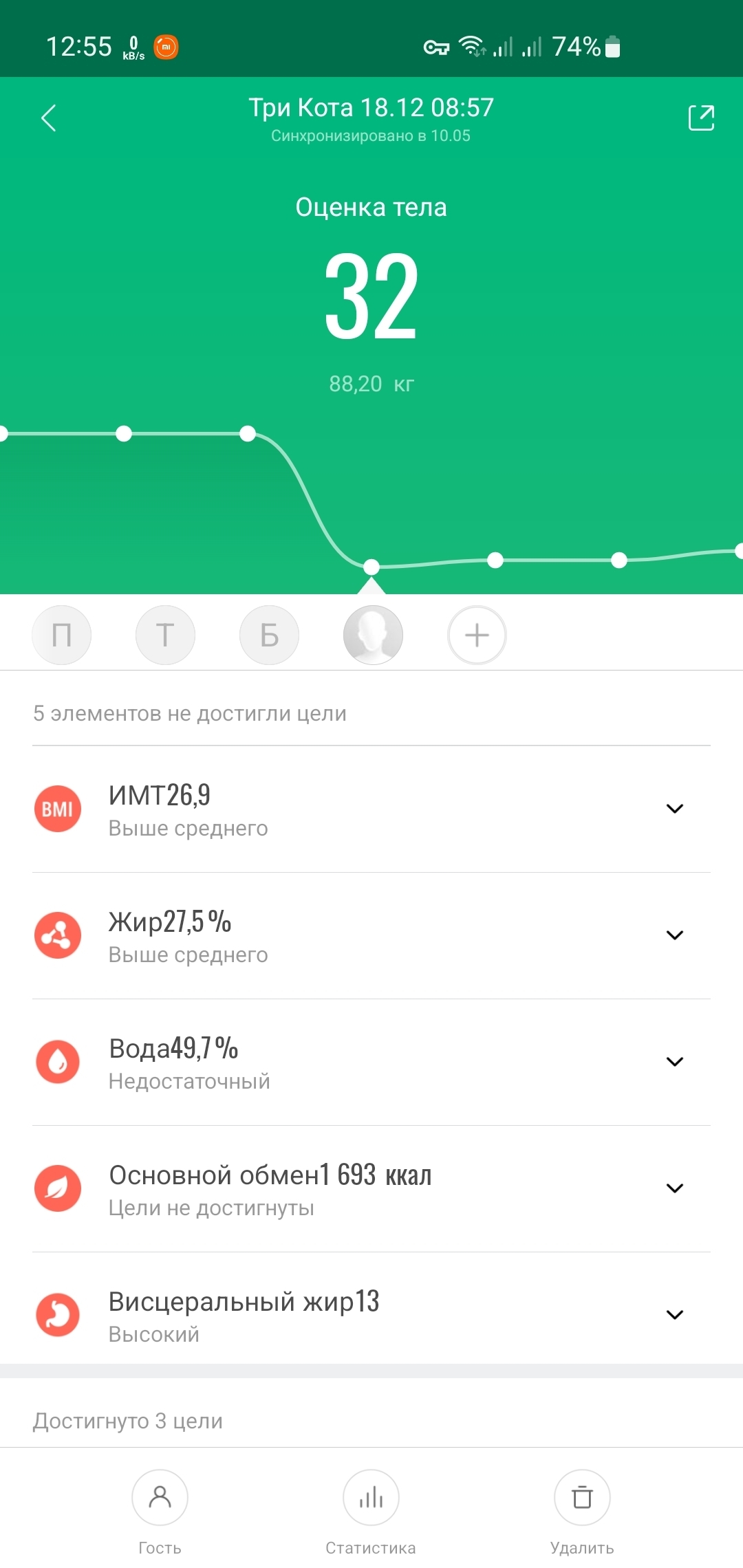Add a new user profile
The width and height of the screenshot is (743, 1568).
[477, 635]
